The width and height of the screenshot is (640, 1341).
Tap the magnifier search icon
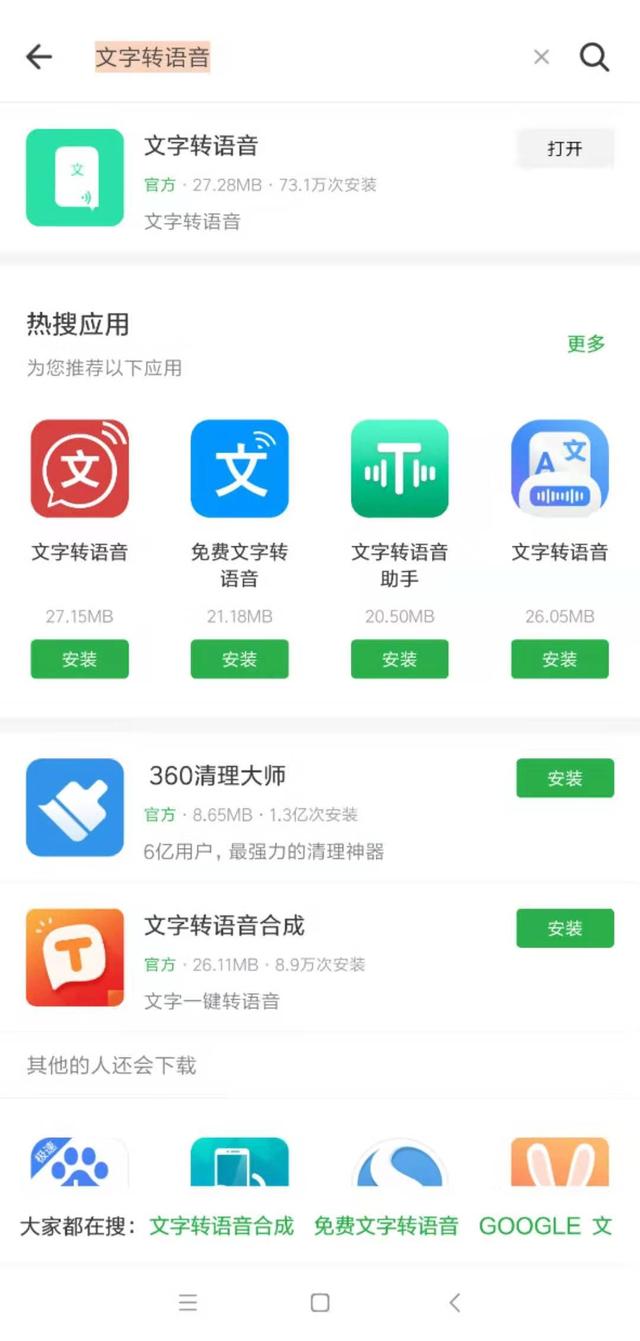(594, 57)
